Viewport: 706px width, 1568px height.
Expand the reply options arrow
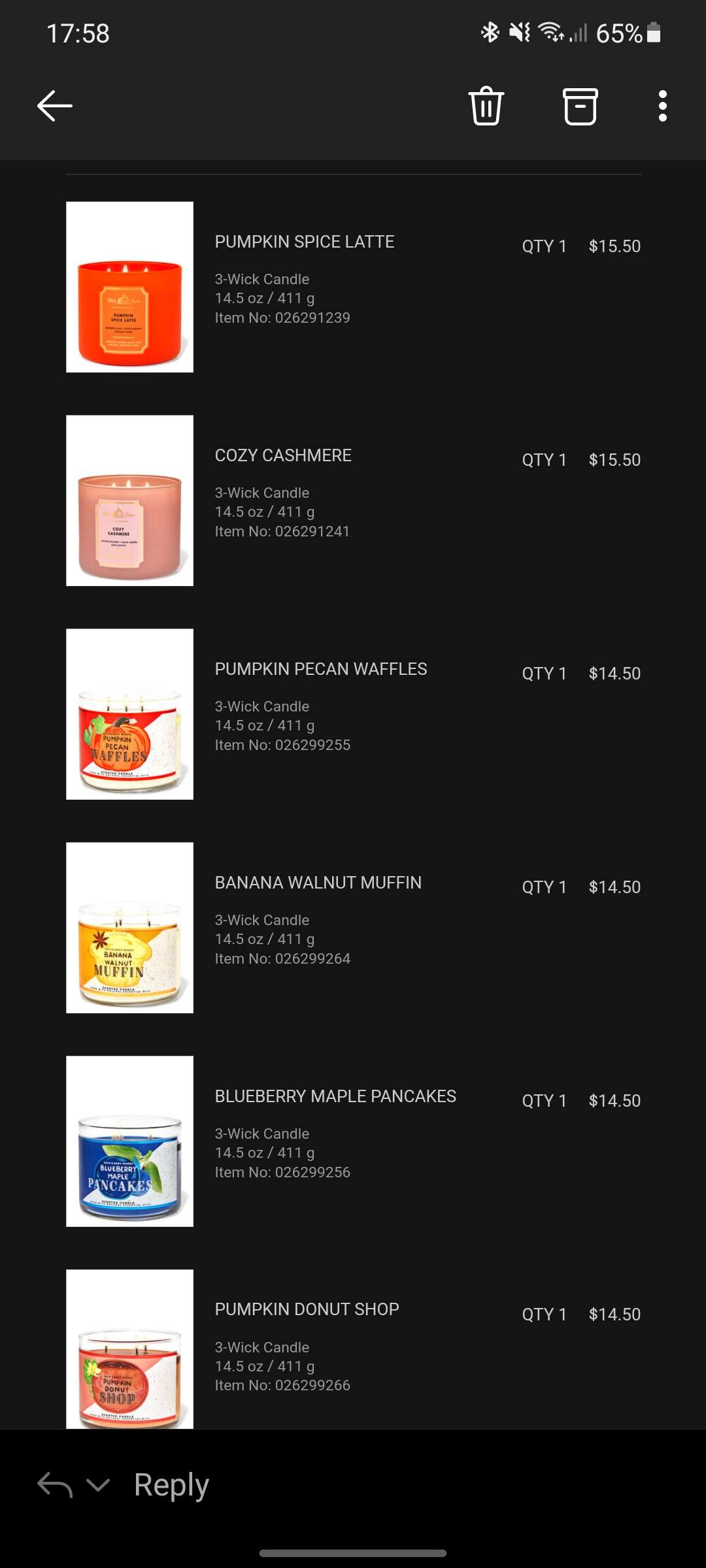[98, 1486]
